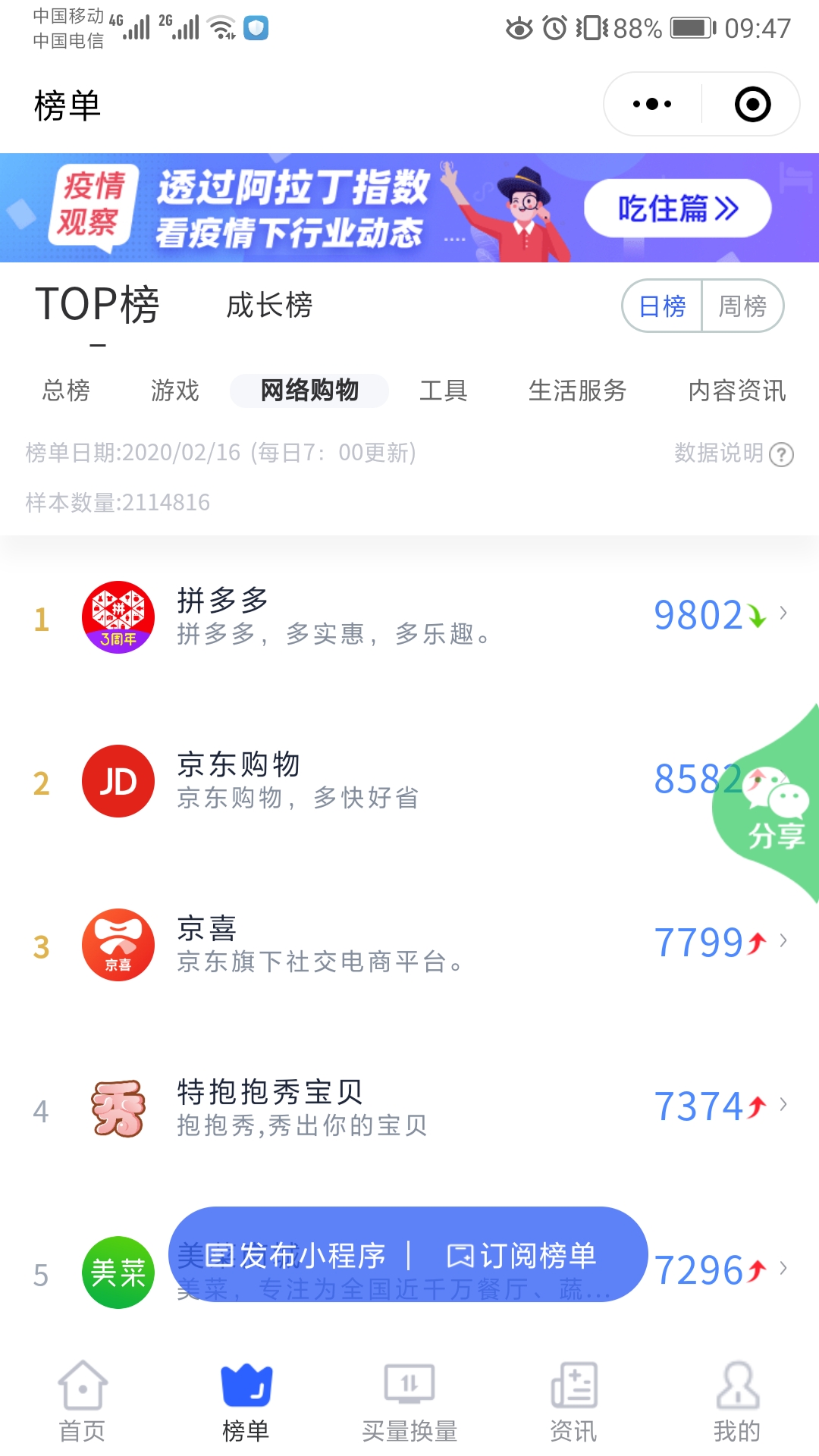Switch category to 游戏
Viewport: 819px width, 1456px height.
coord(174,391)
